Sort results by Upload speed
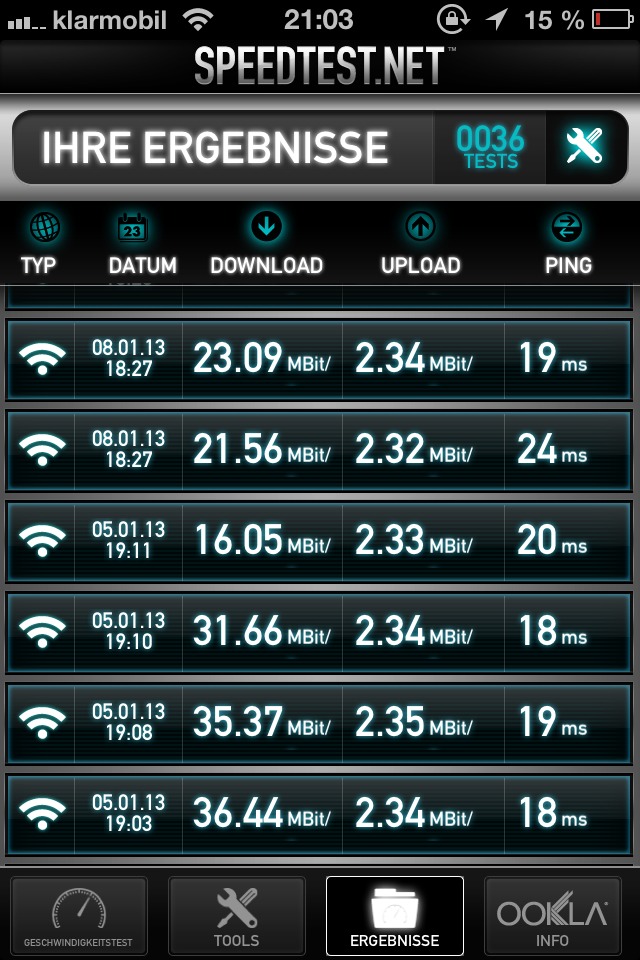This screenshot has width=640, height=960. 420,244
